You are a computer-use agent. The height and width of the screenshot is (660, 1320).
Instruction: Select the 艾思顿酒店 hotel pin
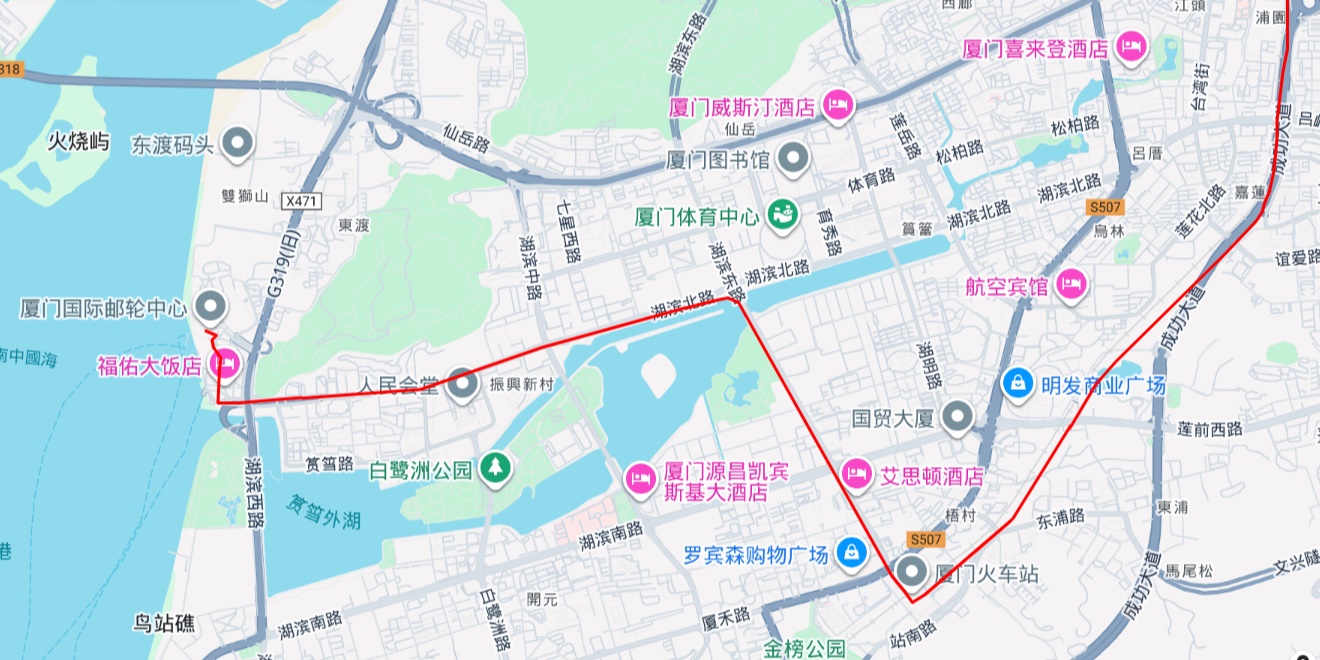[x=856, y=475]
